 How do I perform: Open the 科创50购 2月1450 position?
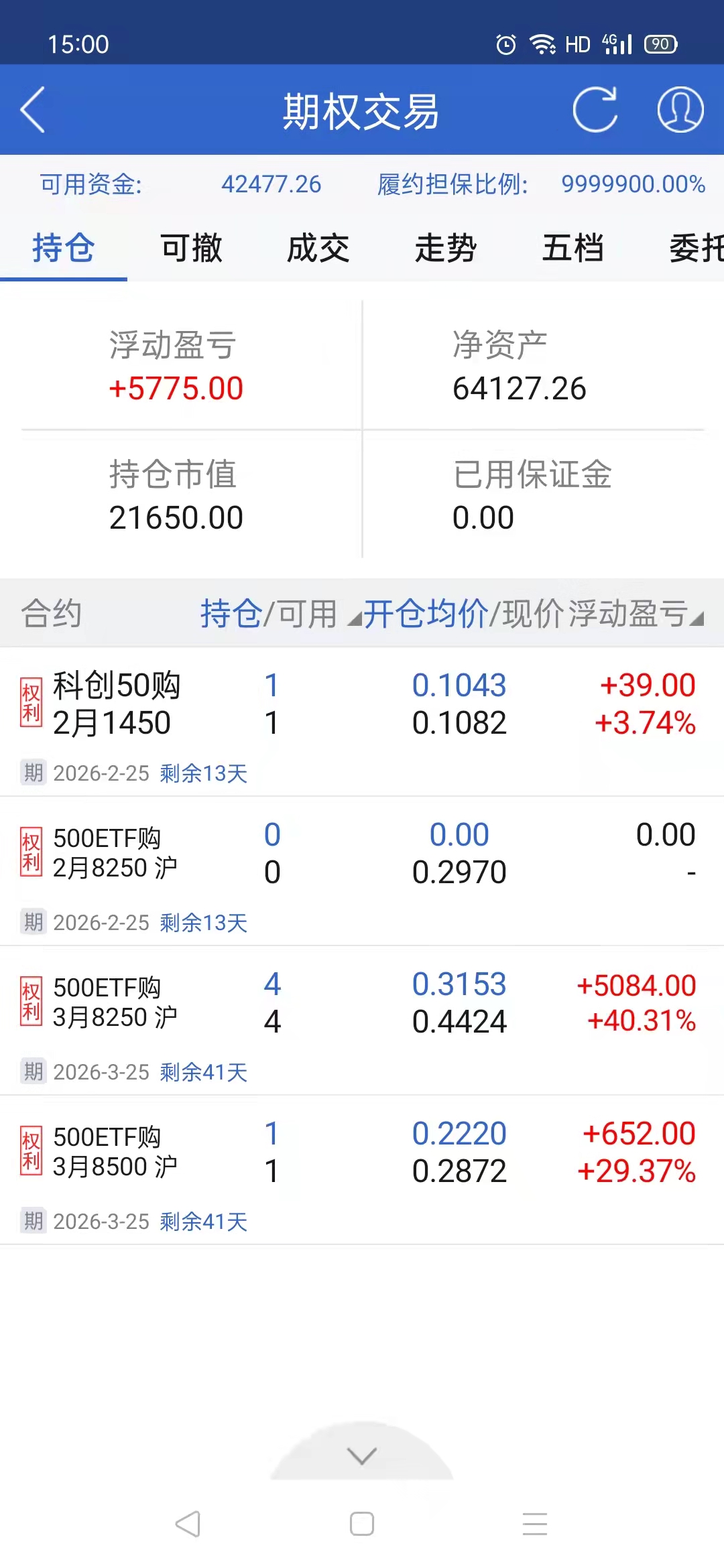(x=362, y=720)
